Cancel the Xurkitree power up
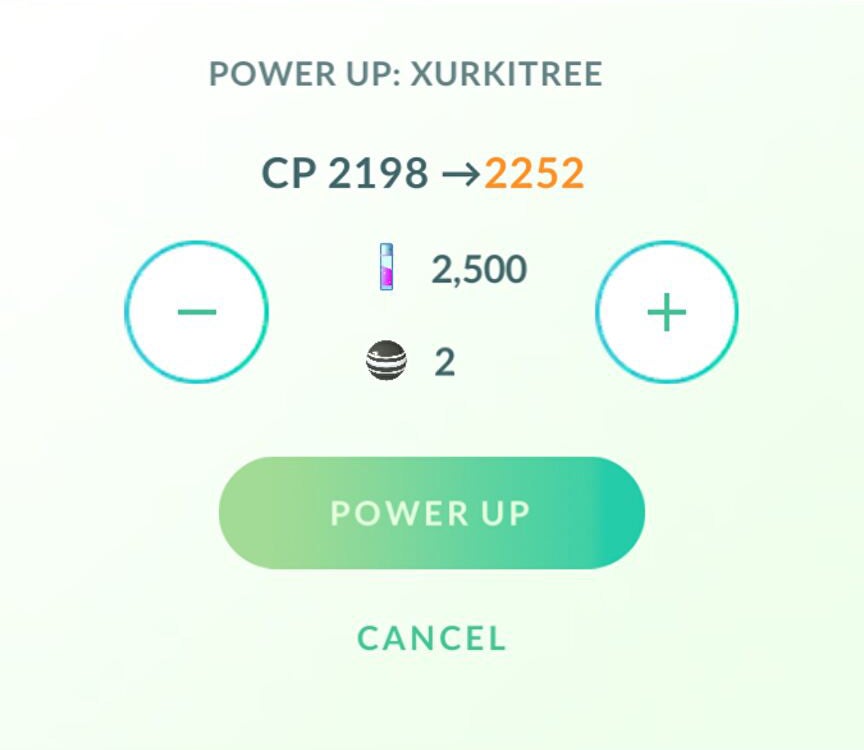Viewport: 864px width, 750px height. (431, 638)
